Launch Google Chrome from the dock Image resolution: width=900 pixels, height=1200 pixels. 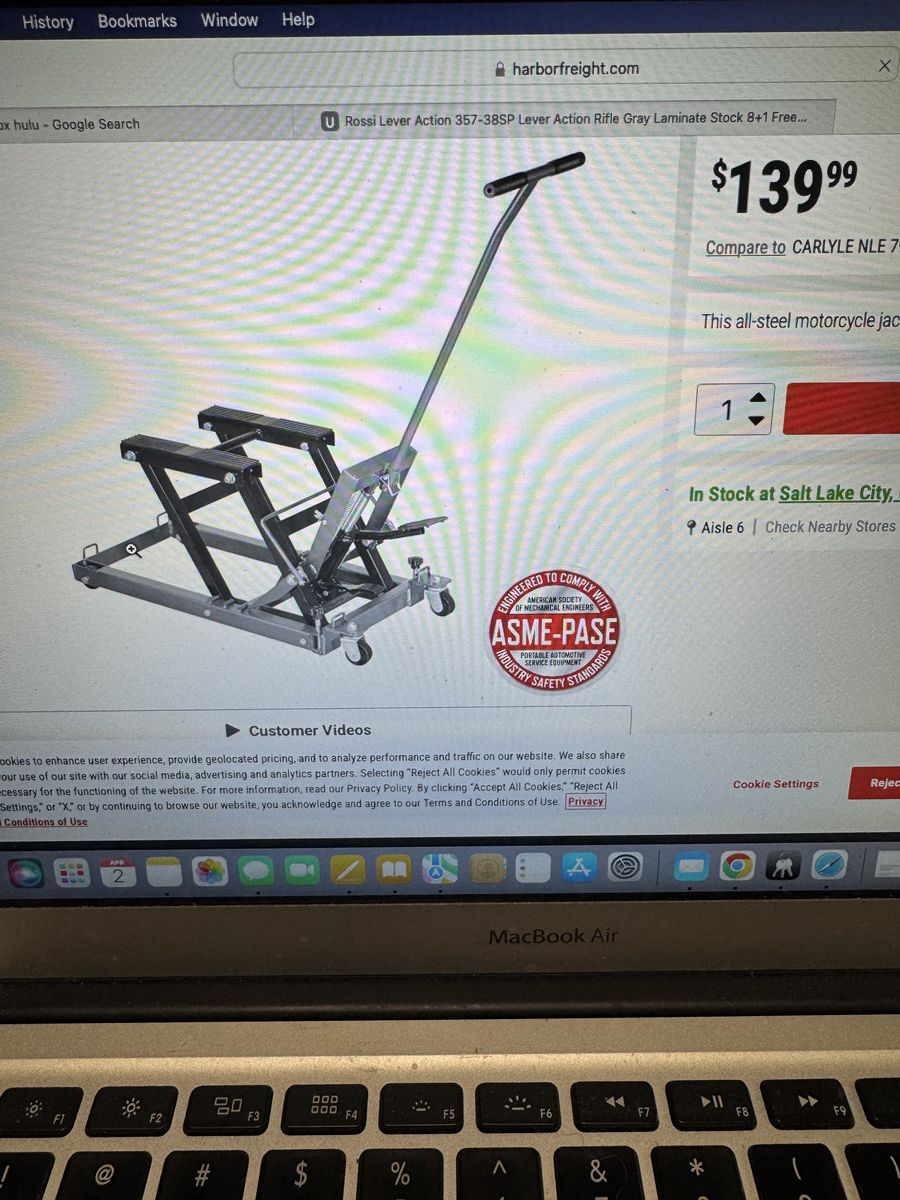point(737,866)
